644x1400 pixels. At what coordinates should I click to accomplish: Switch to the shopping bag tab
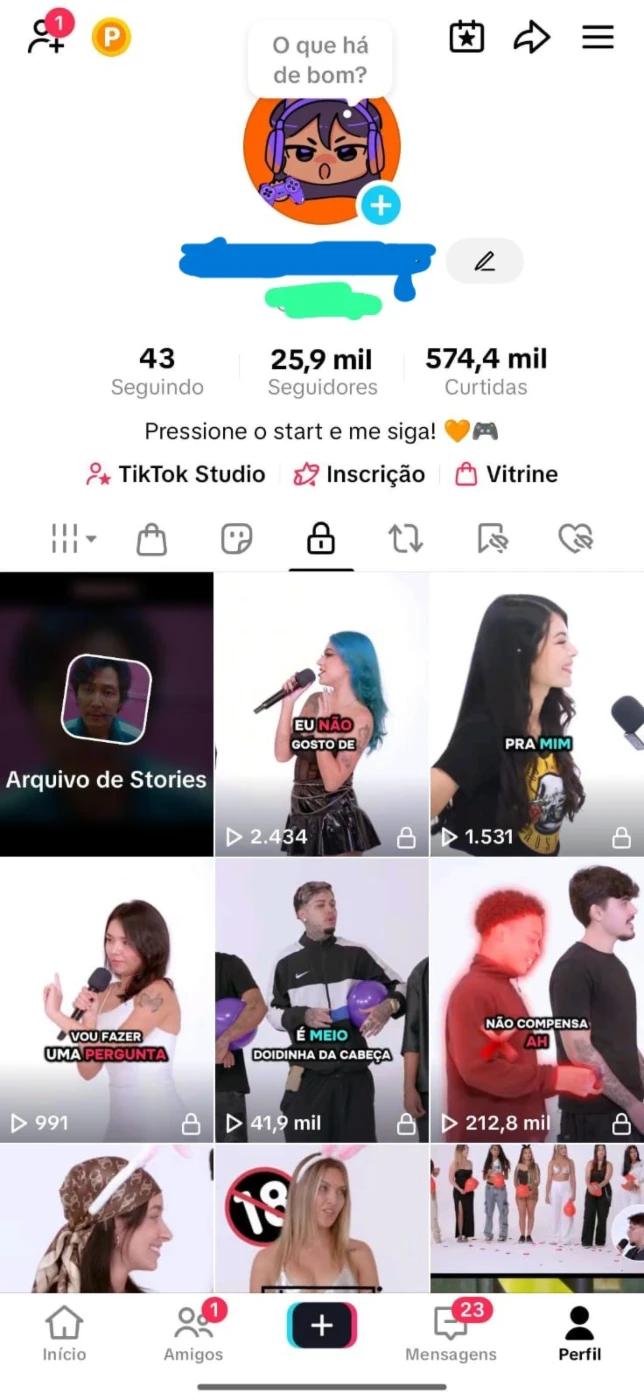click(x=151, y=540)
